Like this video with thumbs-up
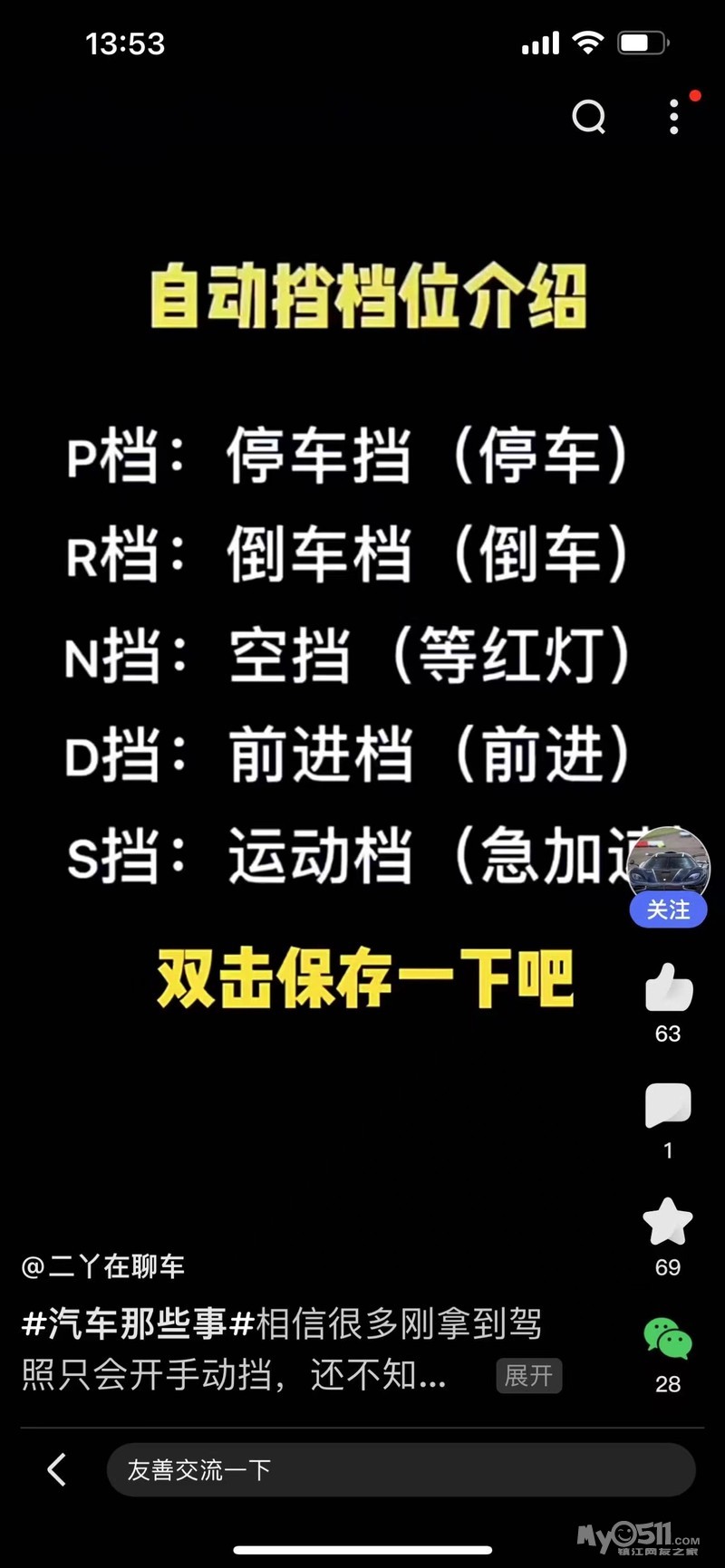The width and height of the screenshot is (725, 1568). [x=669, y=987]
